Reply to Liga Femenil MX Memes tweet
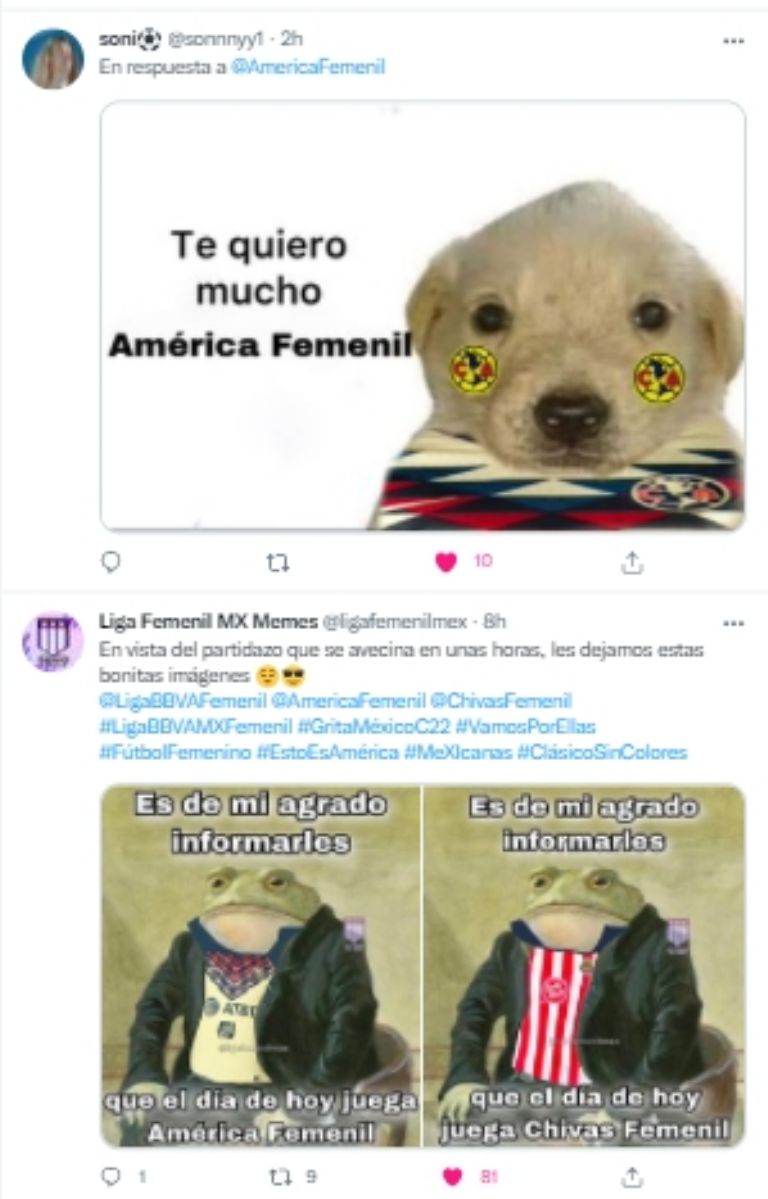 point(111,1177)
